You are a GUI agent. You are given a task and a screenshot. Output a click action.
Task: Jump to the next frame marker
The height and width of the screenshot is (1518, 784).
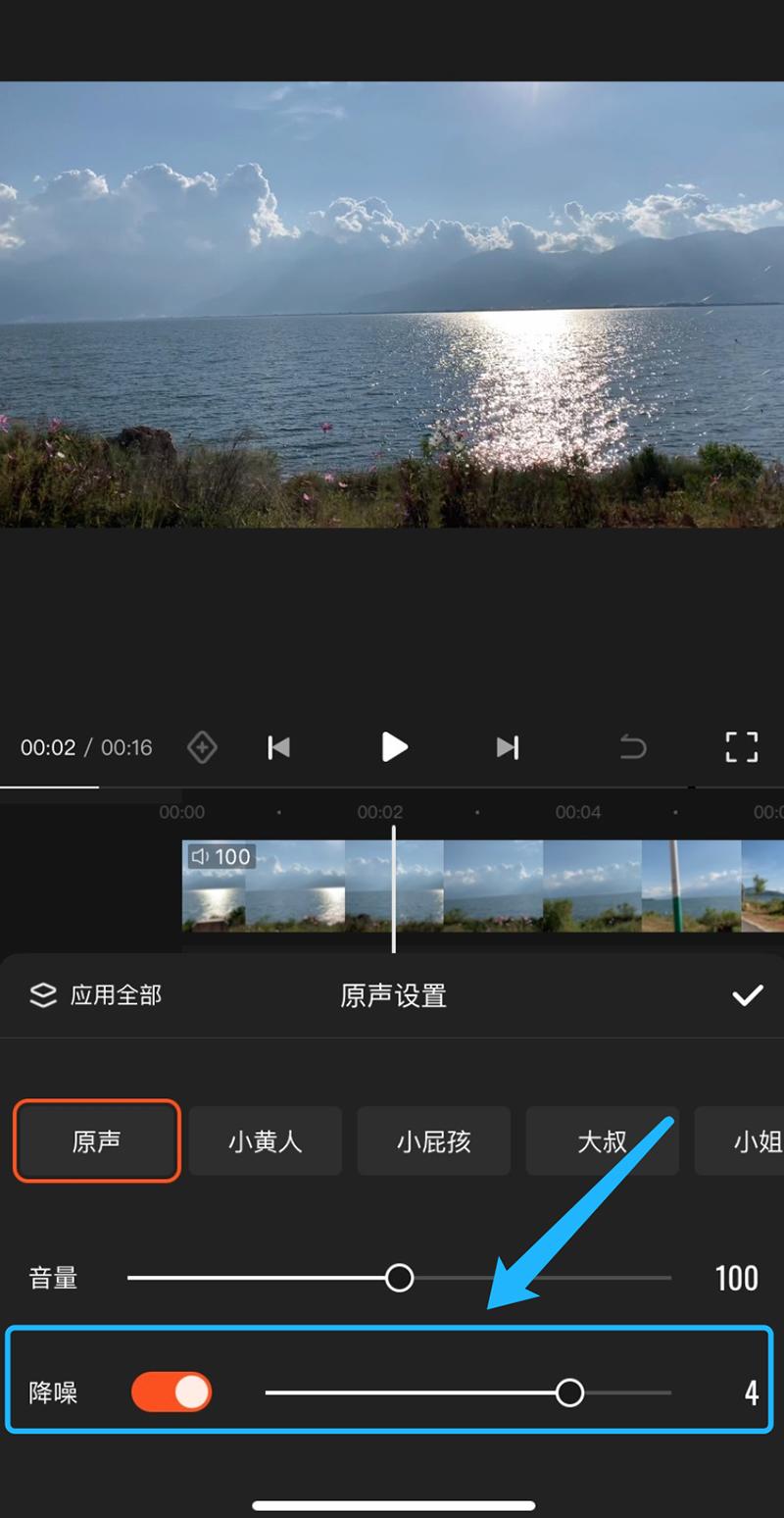(507, 747)
